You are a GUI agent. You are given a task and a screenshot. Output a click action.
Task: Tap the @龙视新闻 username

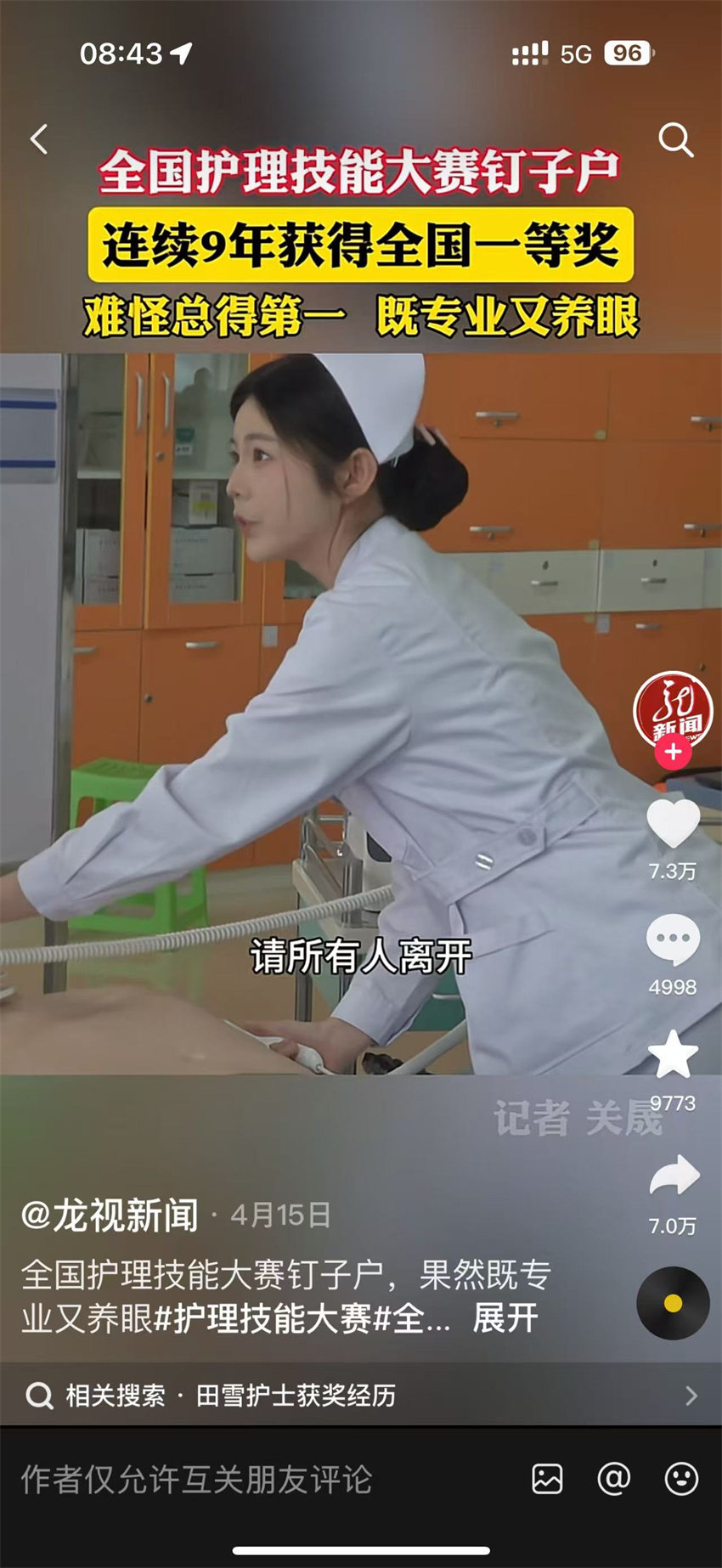[x=110, y=1215]
